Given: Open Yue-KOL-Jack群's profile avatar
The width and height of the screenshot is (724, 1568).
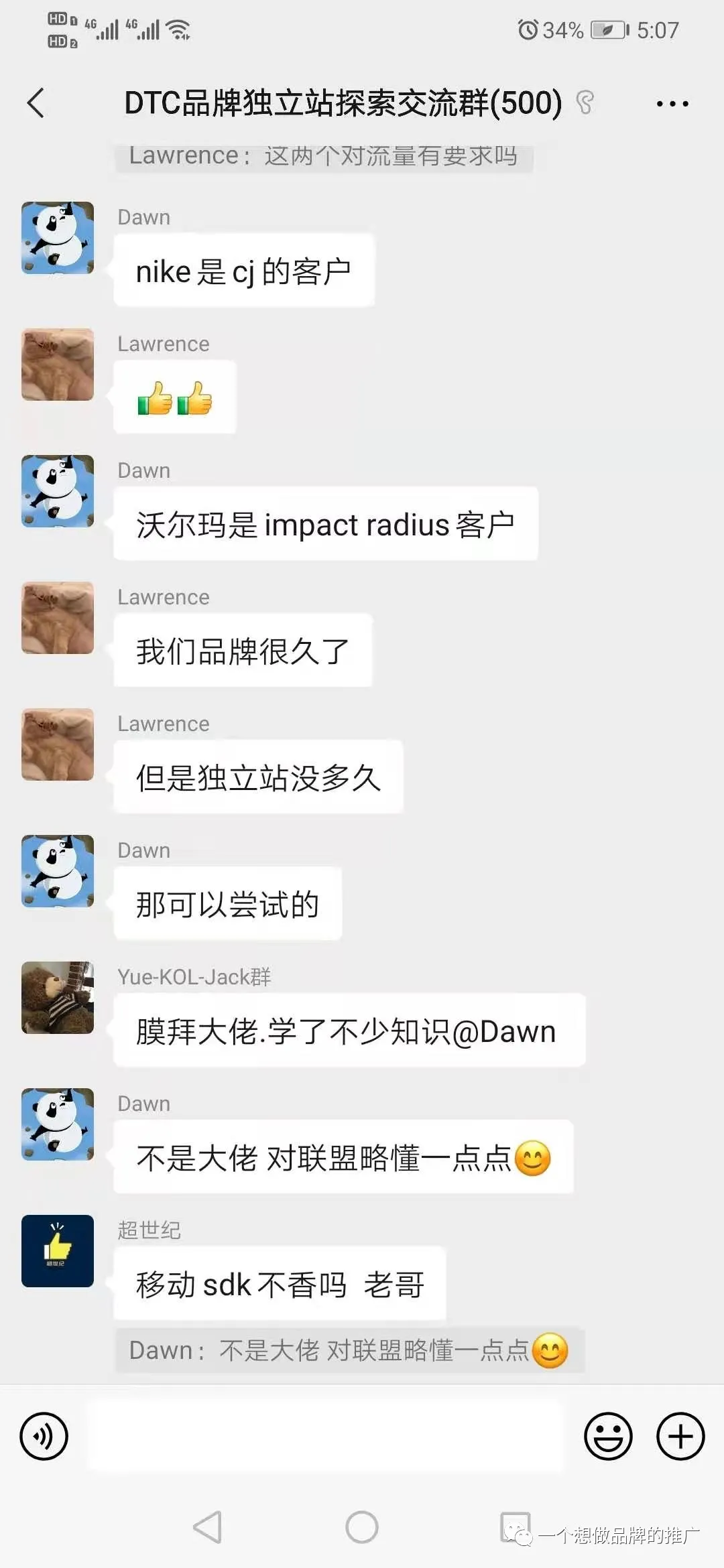Looking at the screenshot, I should (58, 997).
